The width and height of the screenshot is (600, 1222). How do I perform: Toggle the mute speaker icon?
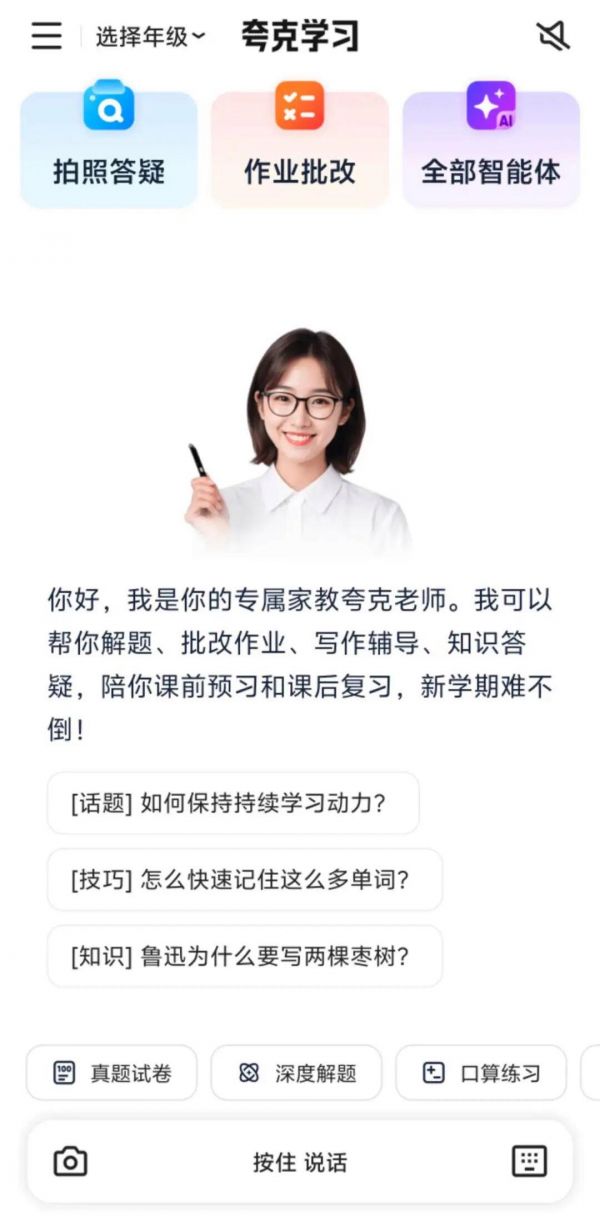coord(552,37)
